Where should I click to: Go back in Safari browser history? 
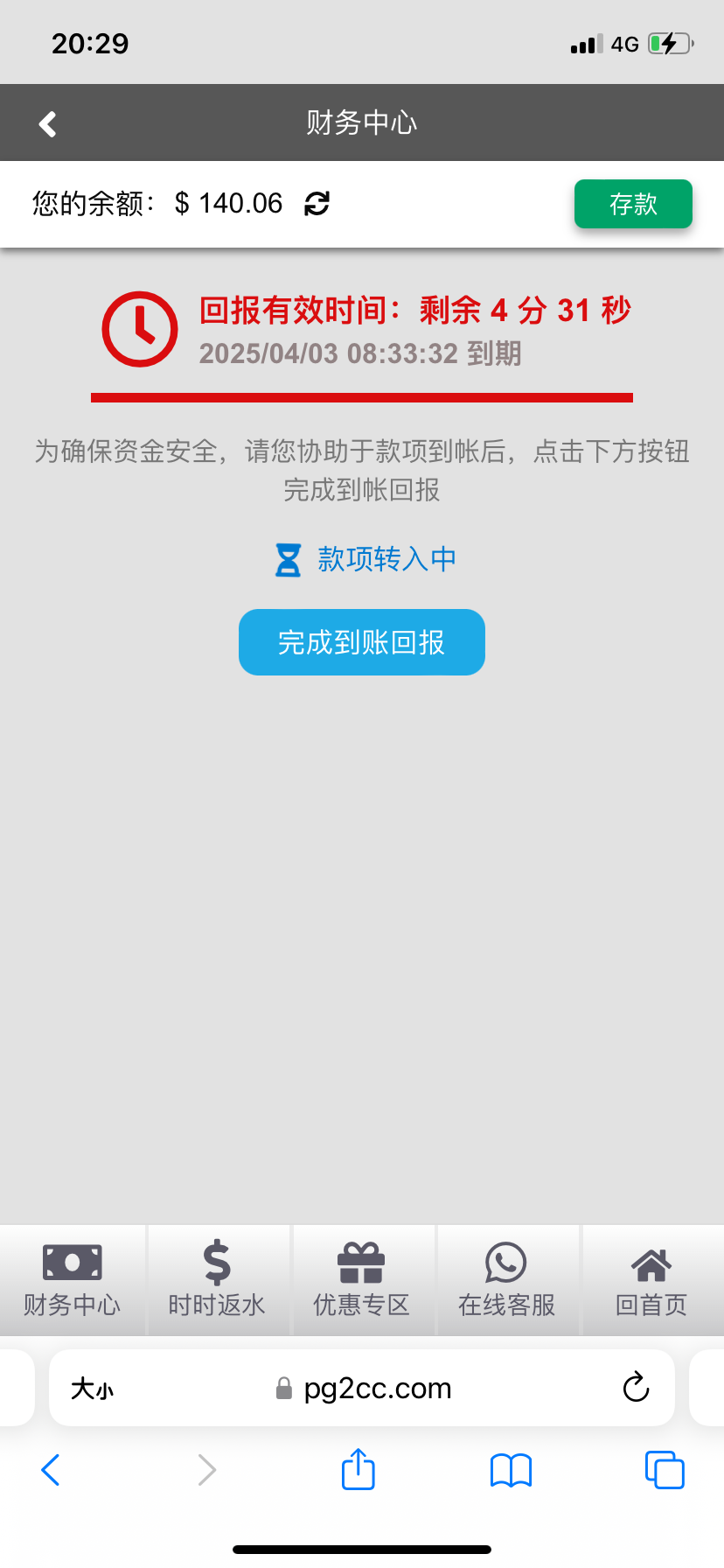(x=51, y=1470)
